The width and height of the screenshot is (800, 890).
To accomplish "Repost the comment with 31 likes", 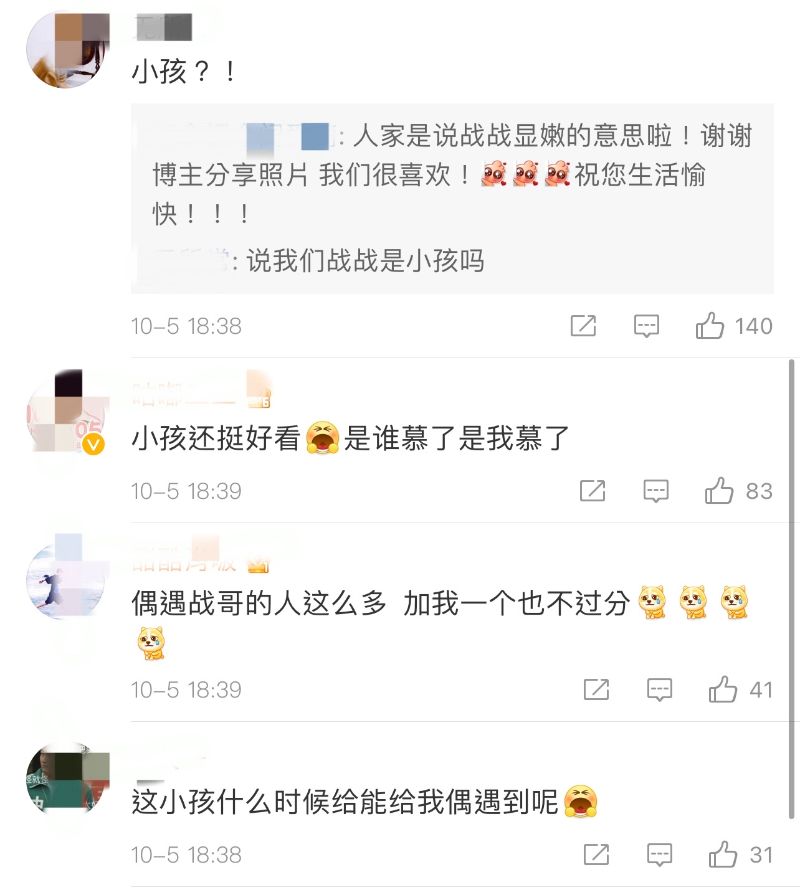I will [x=596, y=854].
